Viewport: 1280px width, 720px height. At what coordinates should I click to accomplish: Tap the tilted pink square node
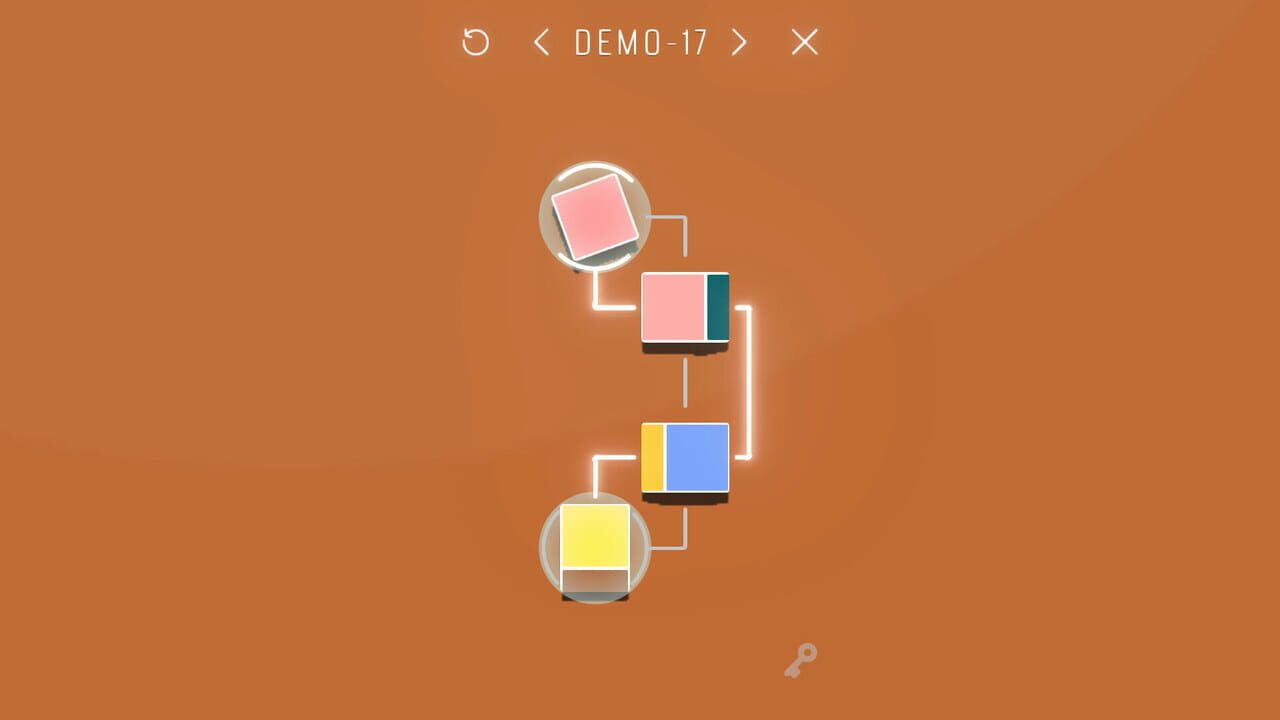pos(595,216)
